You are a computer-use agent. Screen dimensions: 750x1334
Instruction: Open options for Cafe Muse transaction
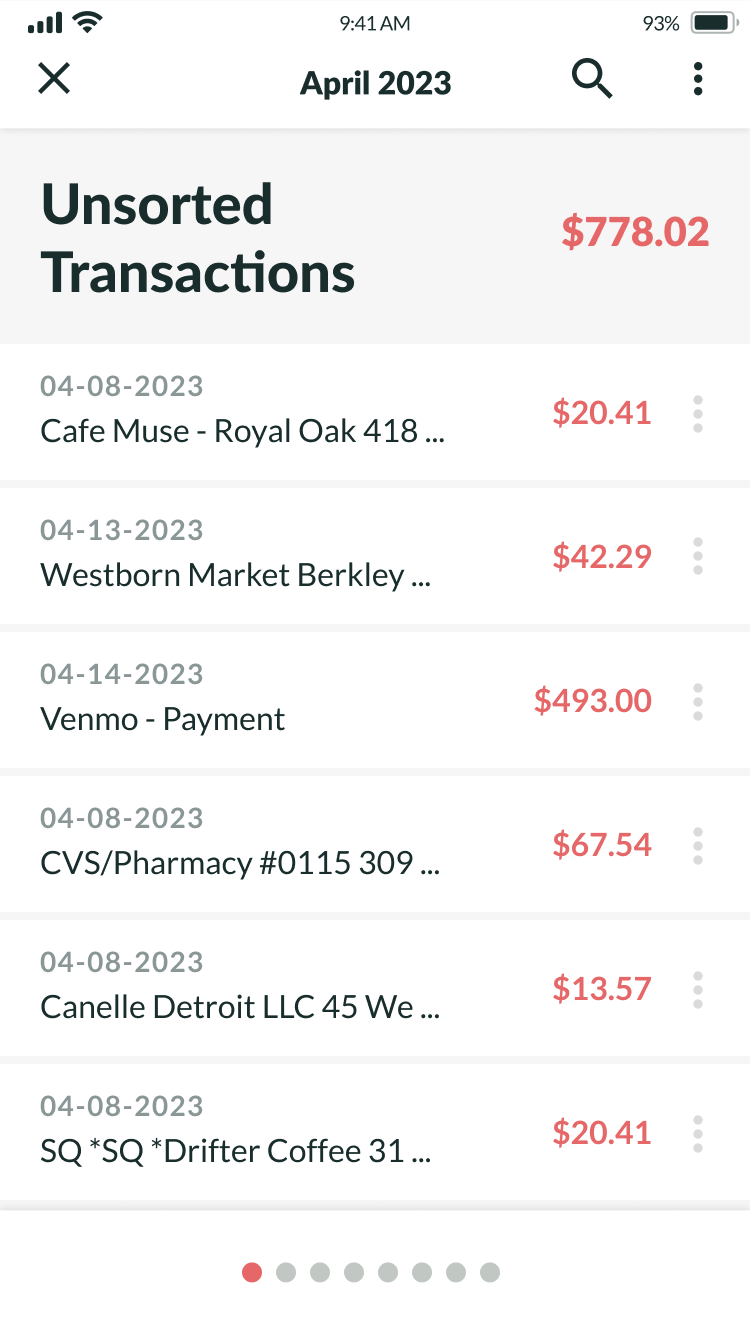point(697,413)
